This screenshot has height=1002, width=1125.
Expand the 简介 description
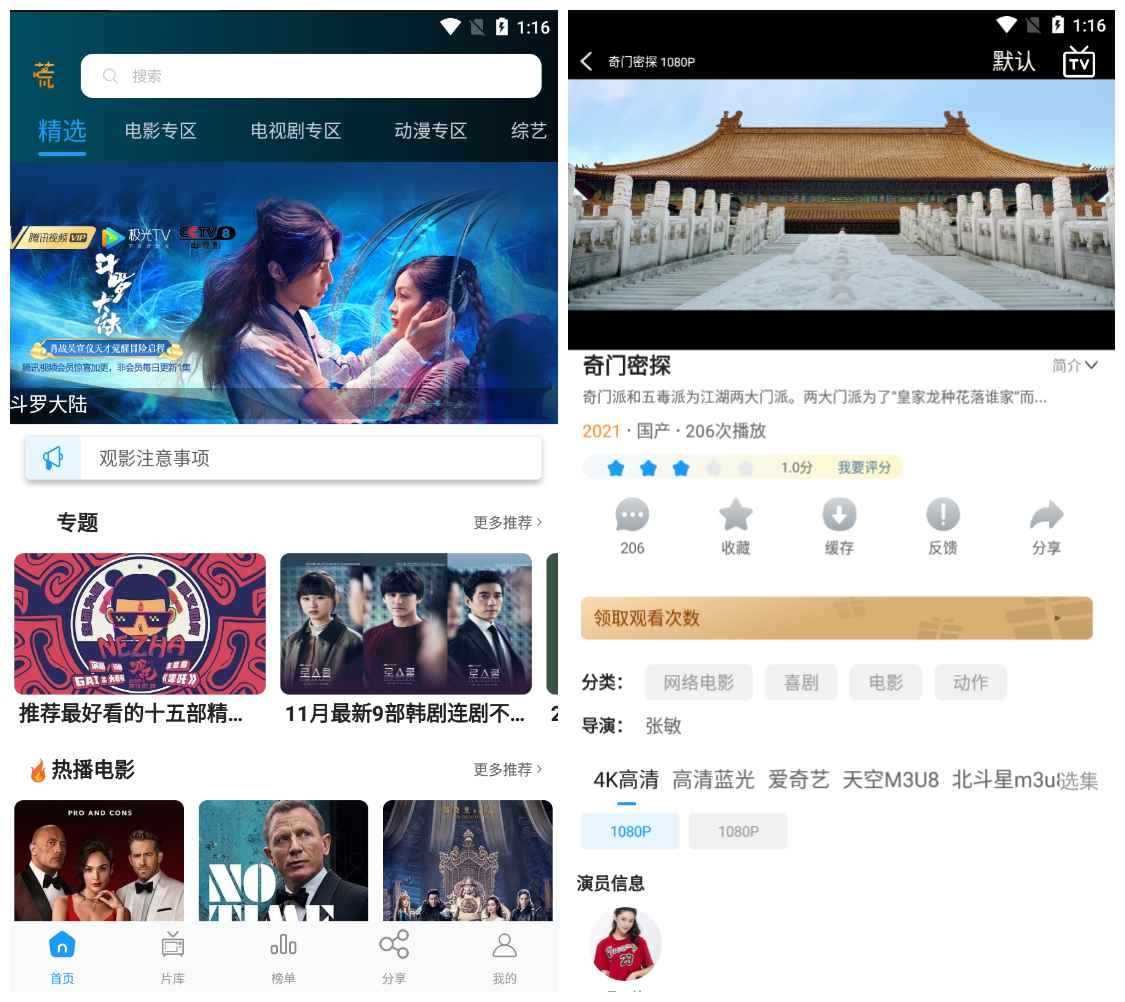pos(1075,366)
